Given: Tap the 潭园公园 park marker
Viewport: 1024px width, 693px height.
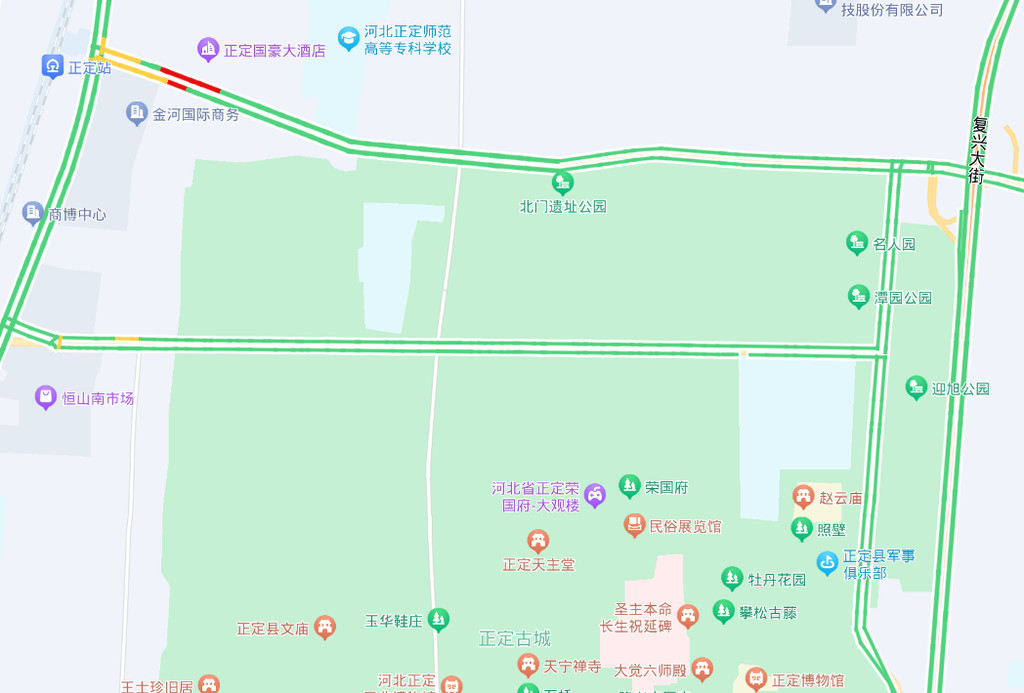Looking at the screenshot, I should 858,296.
